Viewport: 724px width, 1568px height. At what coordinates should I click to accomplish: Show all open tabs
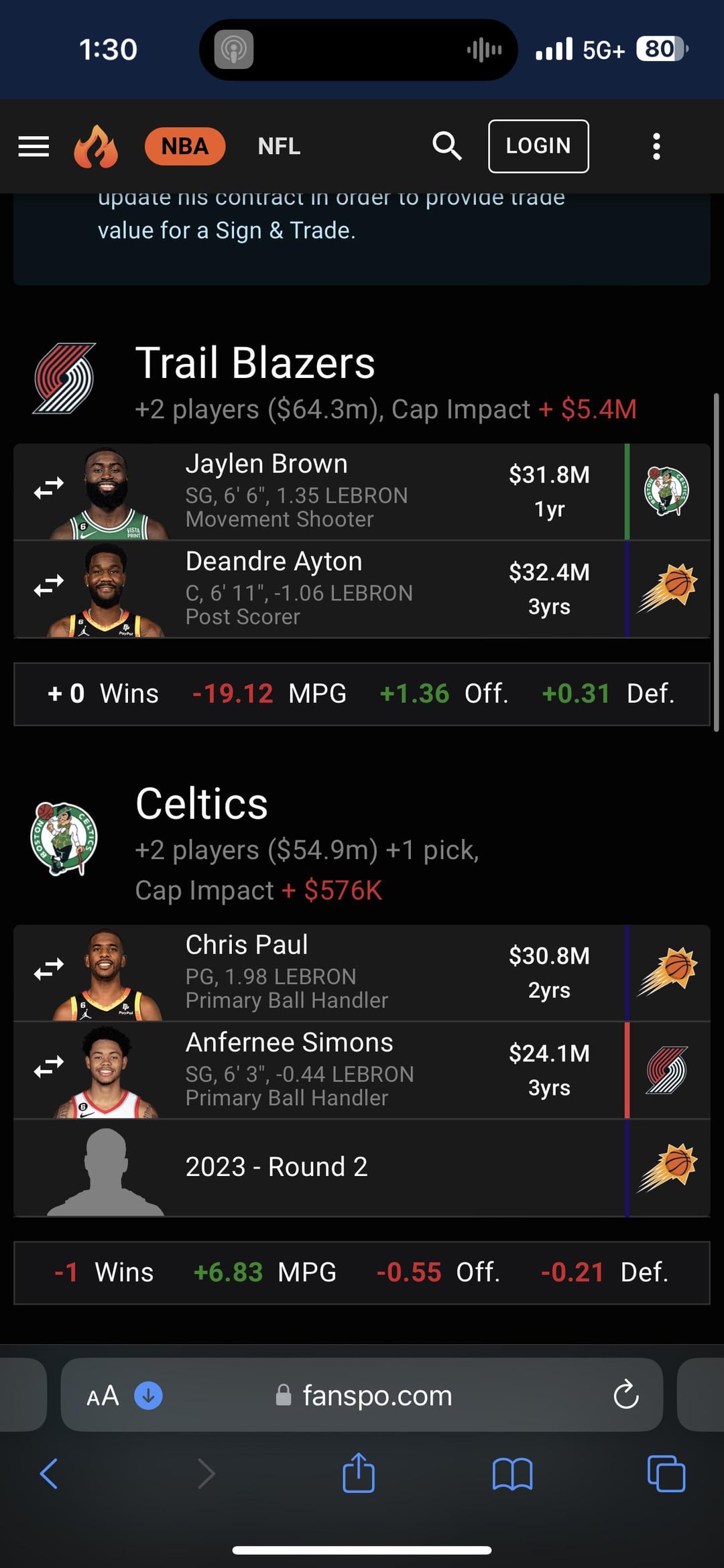coord(666,1474)
